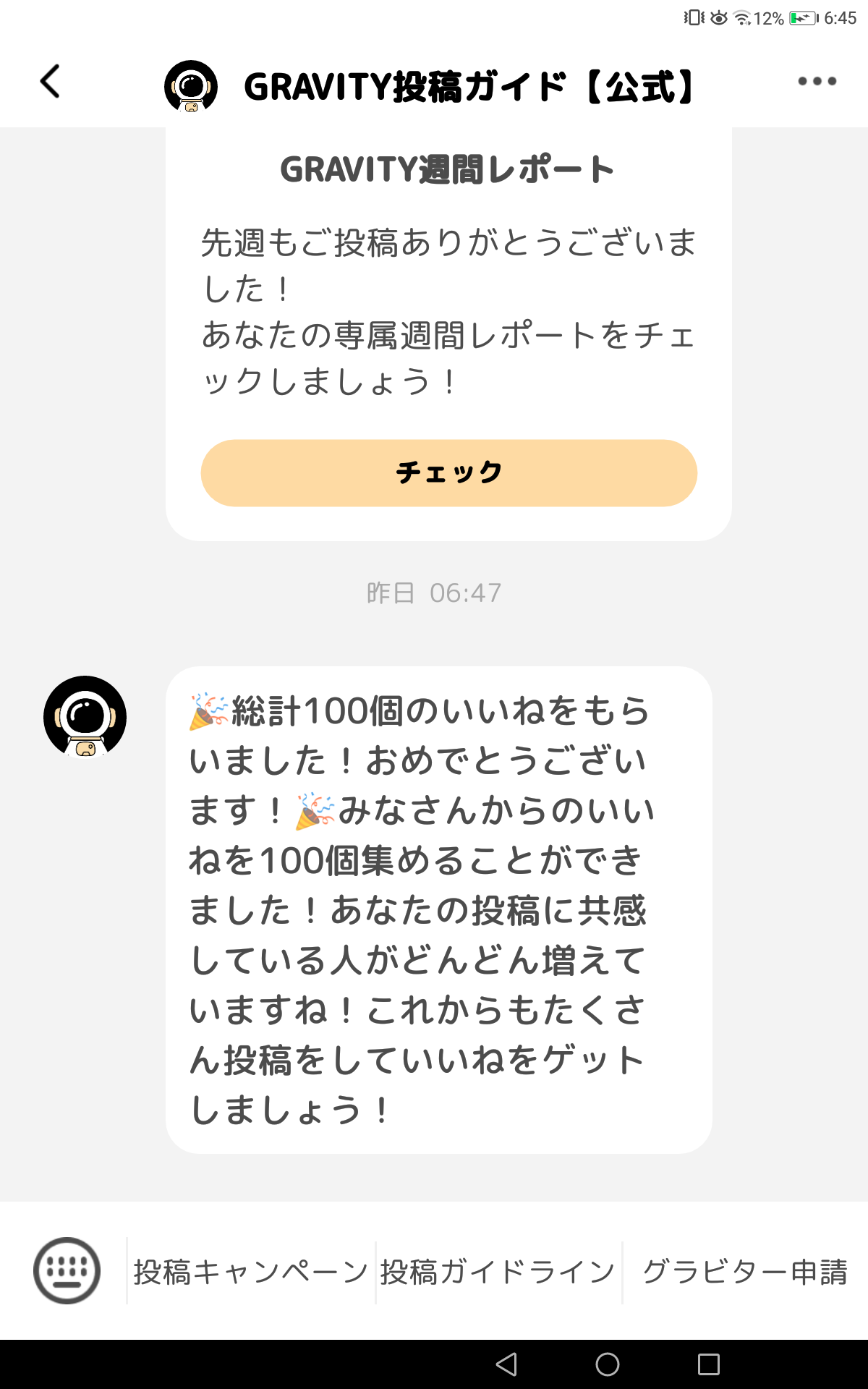Open 投稿キャンペーン menu
The image size is (868, 1389).
[251, 1271]
